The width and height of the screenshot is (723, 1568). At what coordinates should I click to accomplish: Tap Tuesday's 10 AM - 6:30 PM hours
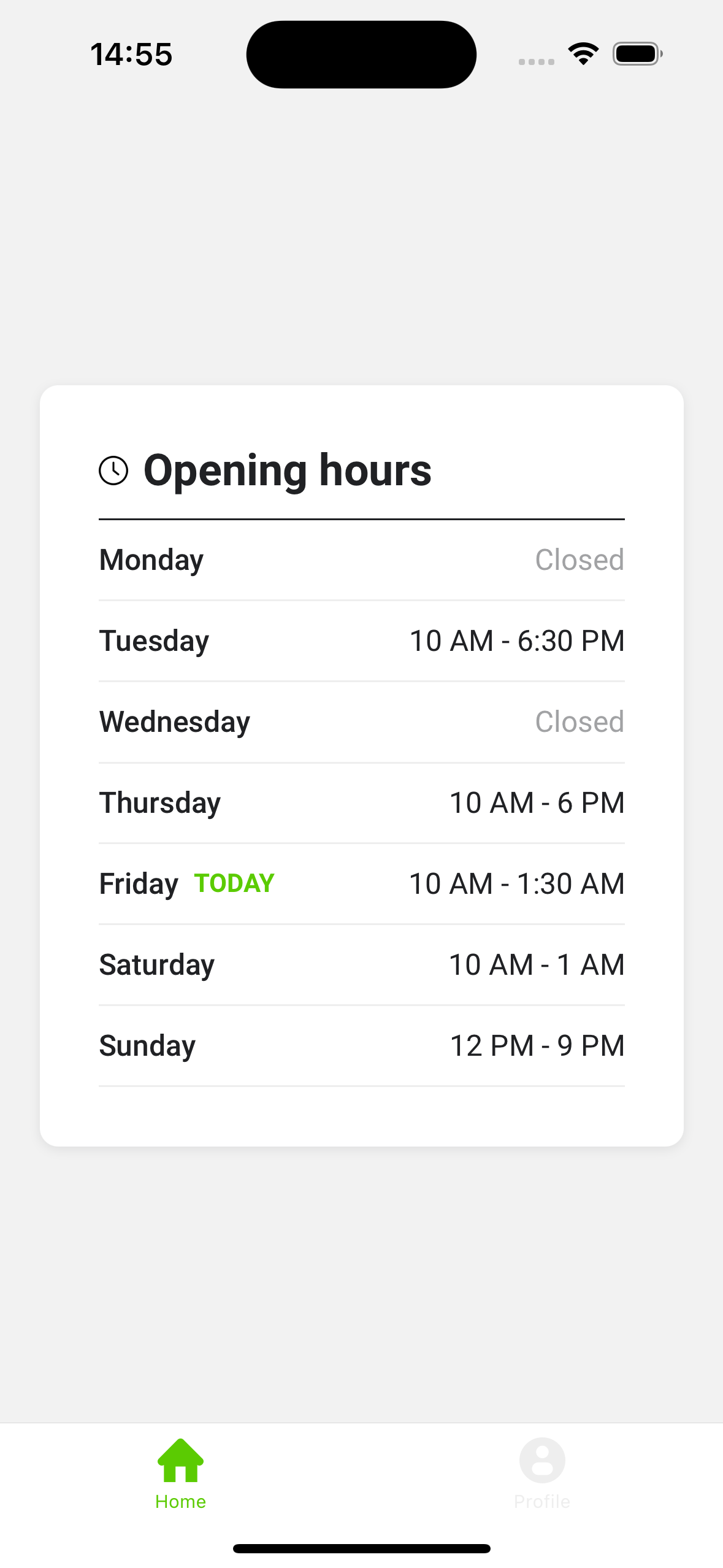[517, 640]
